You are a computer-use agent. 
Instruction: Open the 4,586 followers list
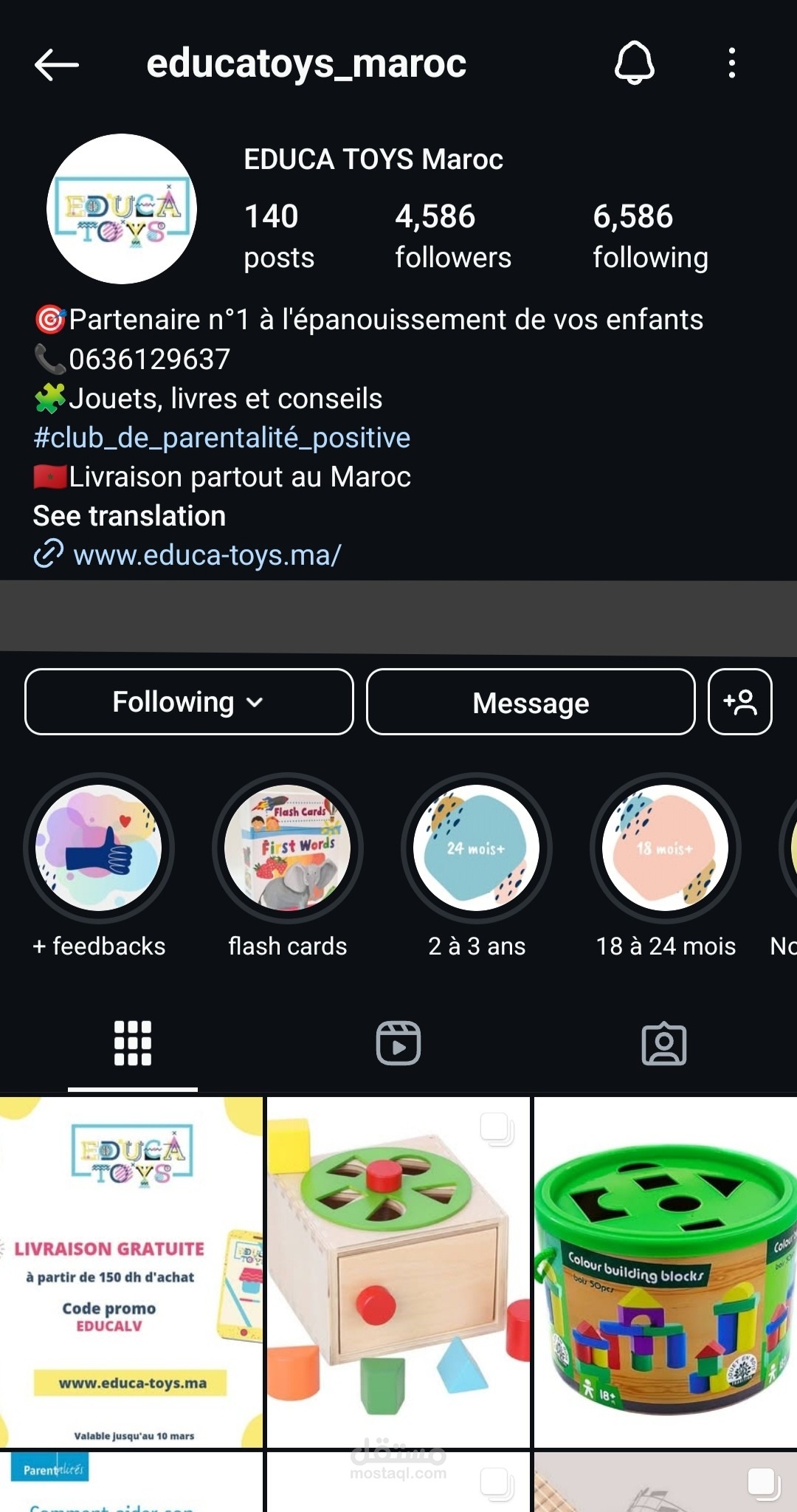tap(452, 236)
